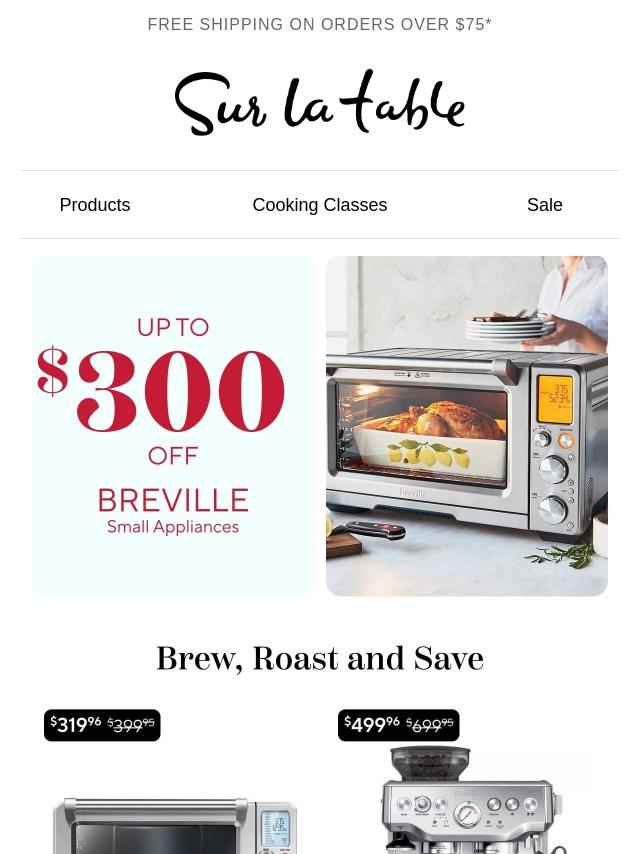Open the Breville oven photo tile

467,426
